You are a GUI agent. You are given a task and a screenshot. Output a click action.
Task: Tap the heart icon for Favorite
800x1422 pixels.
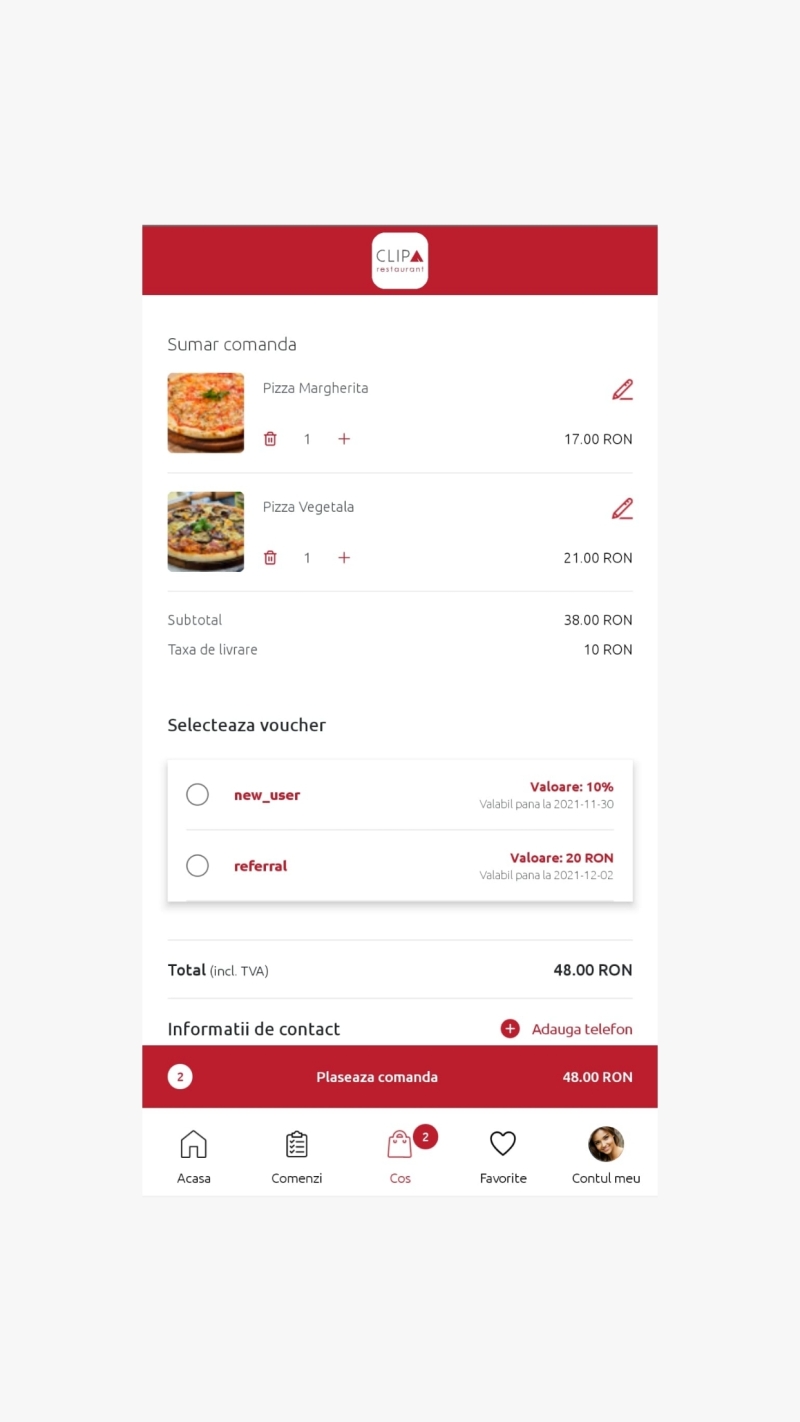click(502, 1142)
